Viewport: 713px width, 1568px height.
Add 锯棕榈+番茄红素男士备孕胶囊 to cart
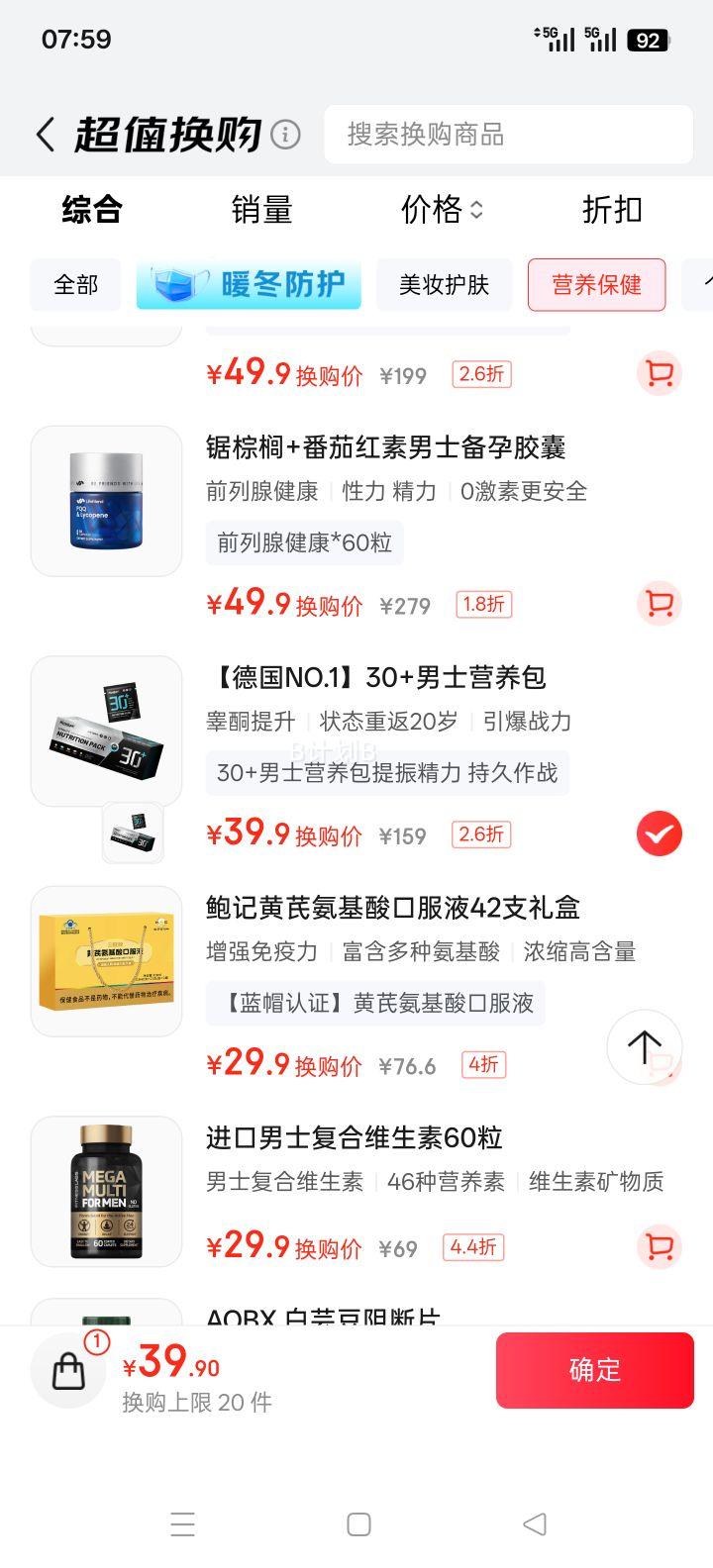[659, 604]
